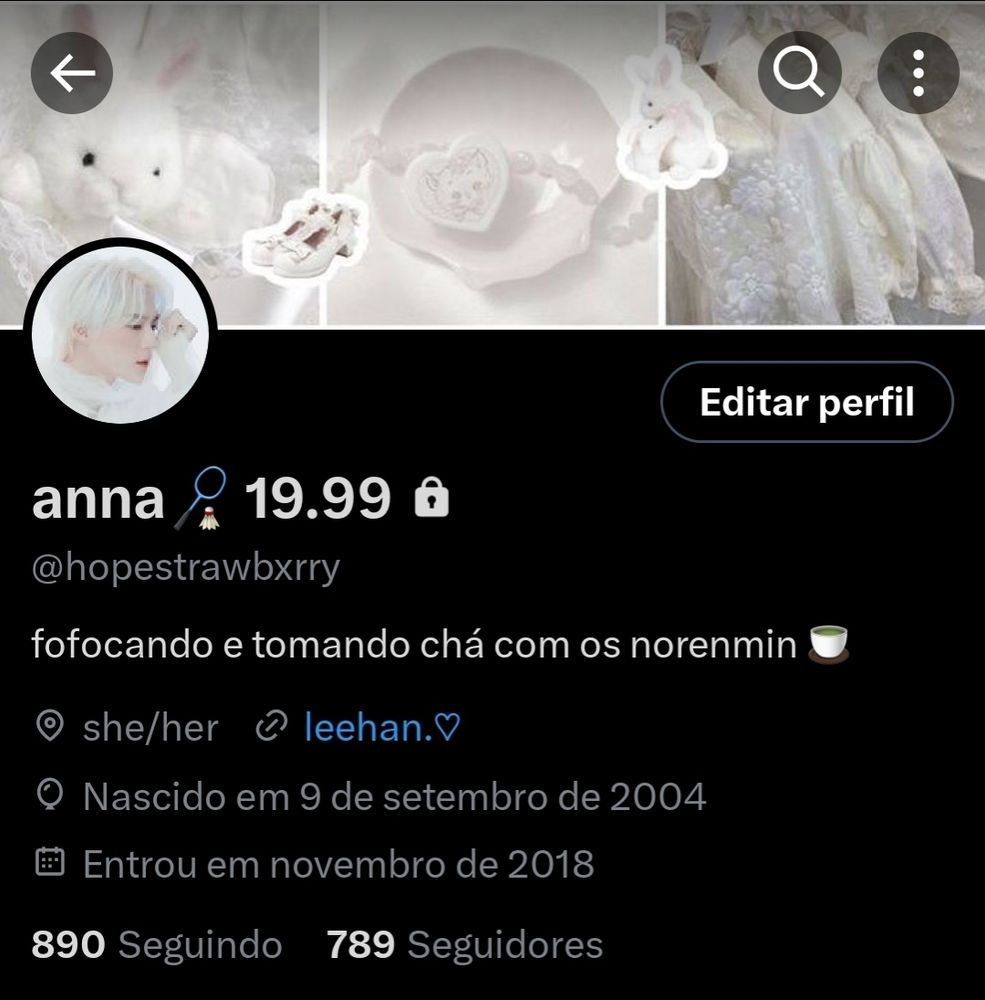This screenshot has width=985, height=1000.
Task: Tap the Editar perfil button
Action: pyautogui.click(x=806, y=402)
